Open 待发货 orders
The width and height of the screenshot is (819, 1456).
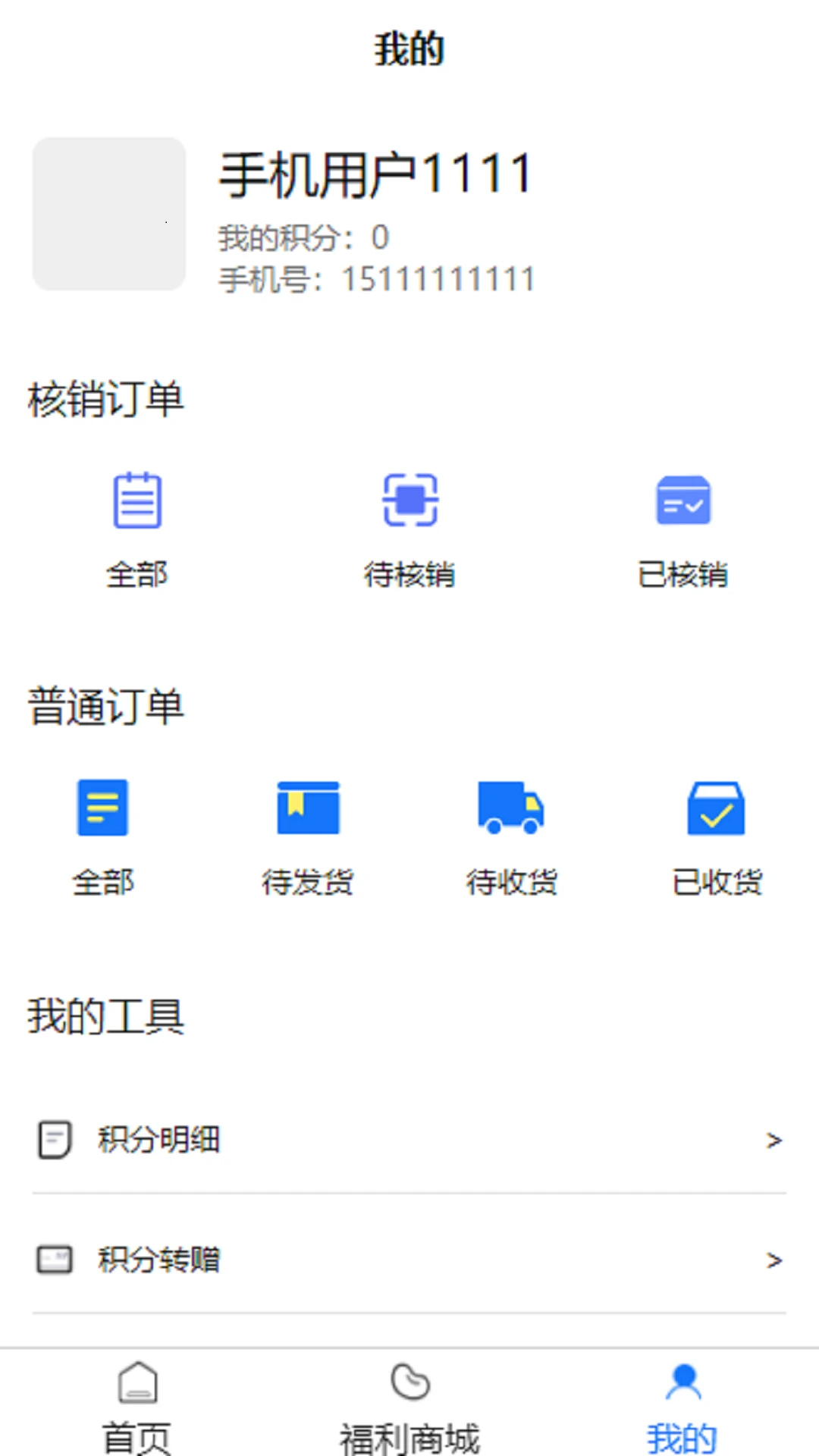coord(308,836)
